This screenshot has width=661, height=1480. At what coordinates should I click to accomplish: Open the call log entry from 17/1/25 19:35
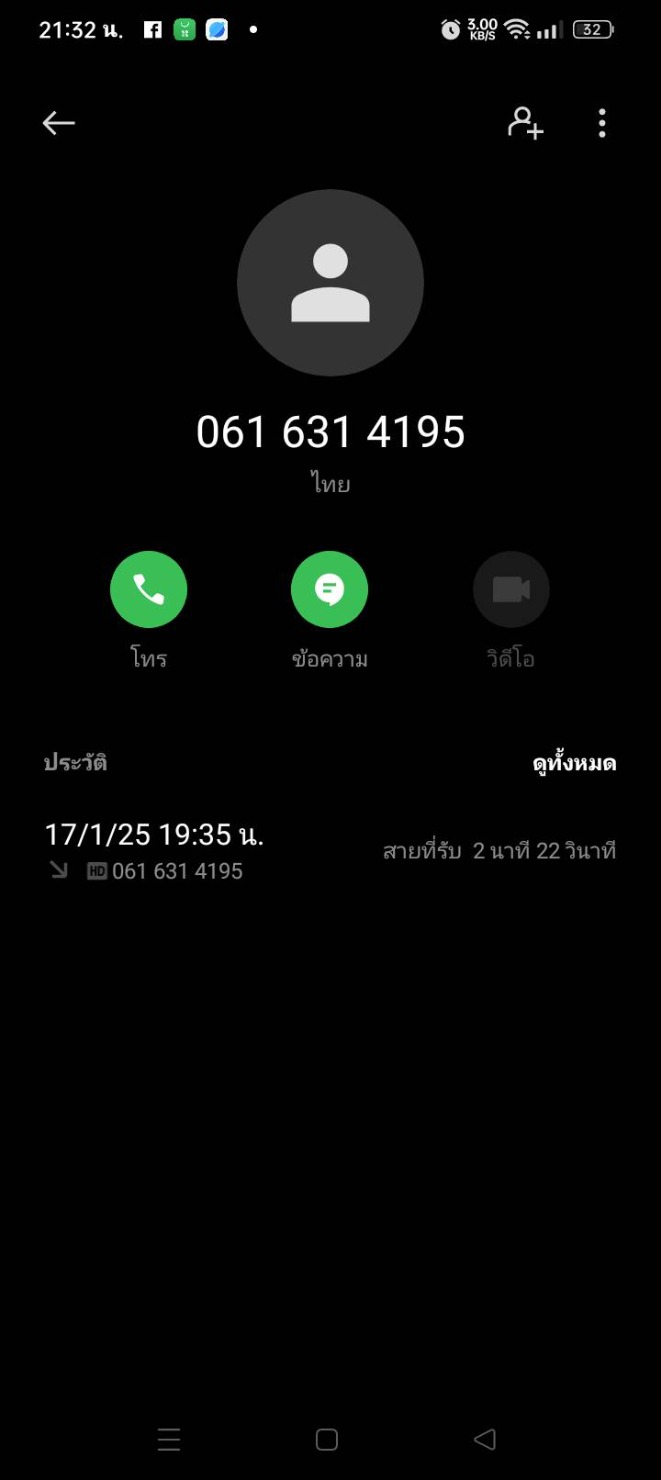330,851
